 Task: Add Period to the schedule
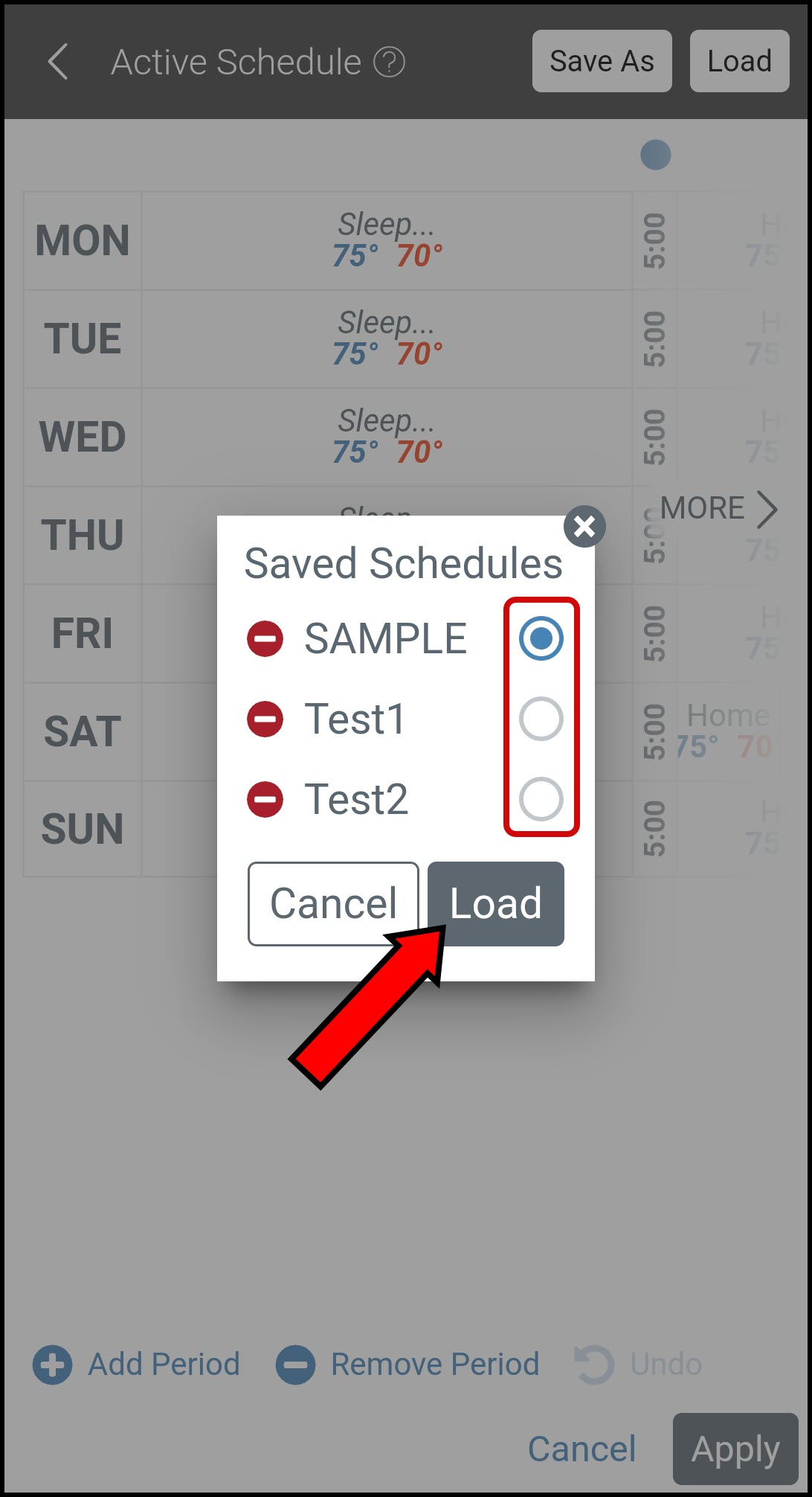click(137, 1365)
